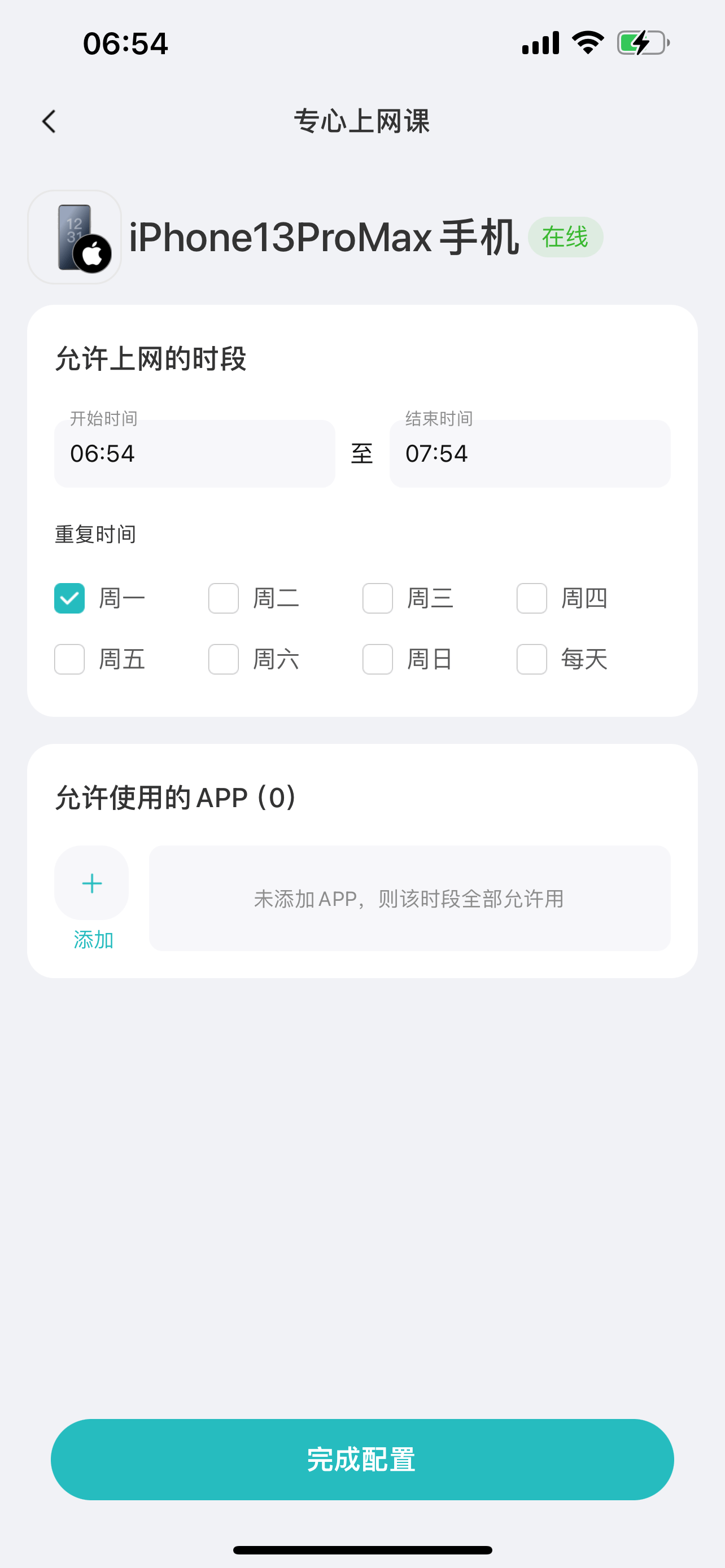This screenshot has width=725, height=1568.
Task: Check the 周日 box
Action: 377,659
